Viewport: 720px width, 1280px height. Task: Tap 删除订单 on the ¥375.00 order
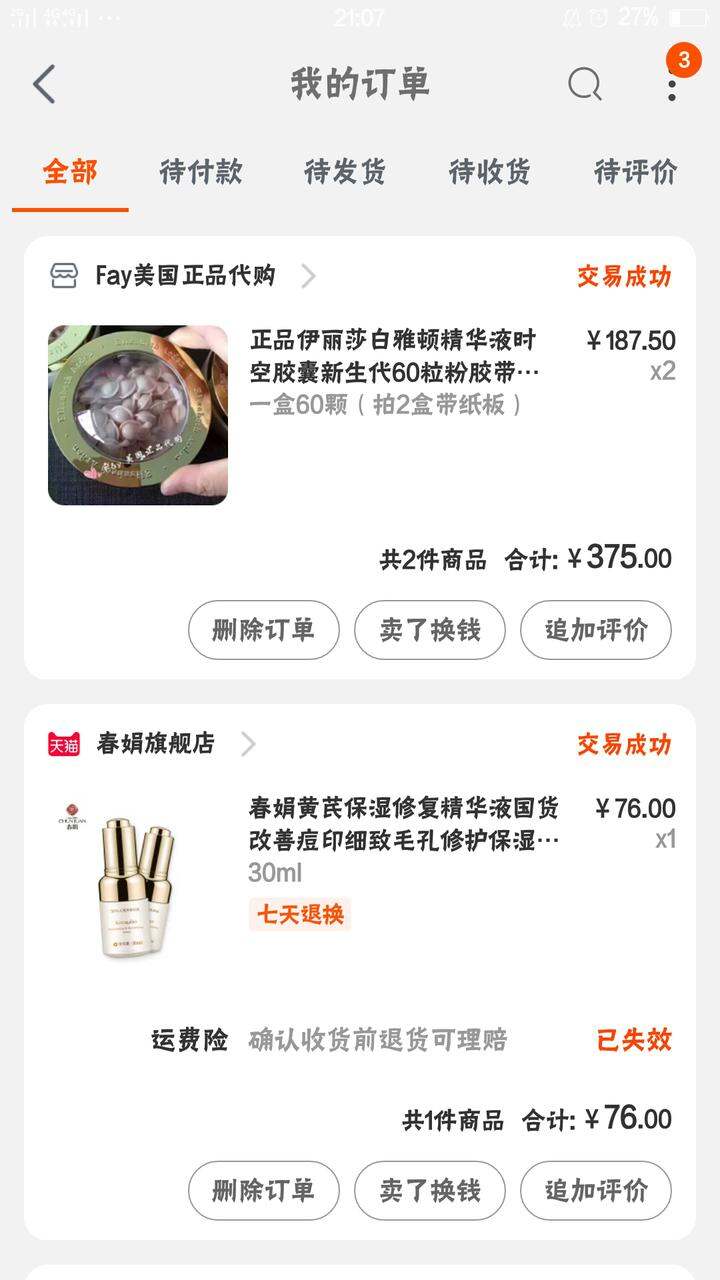click(264, 630)
